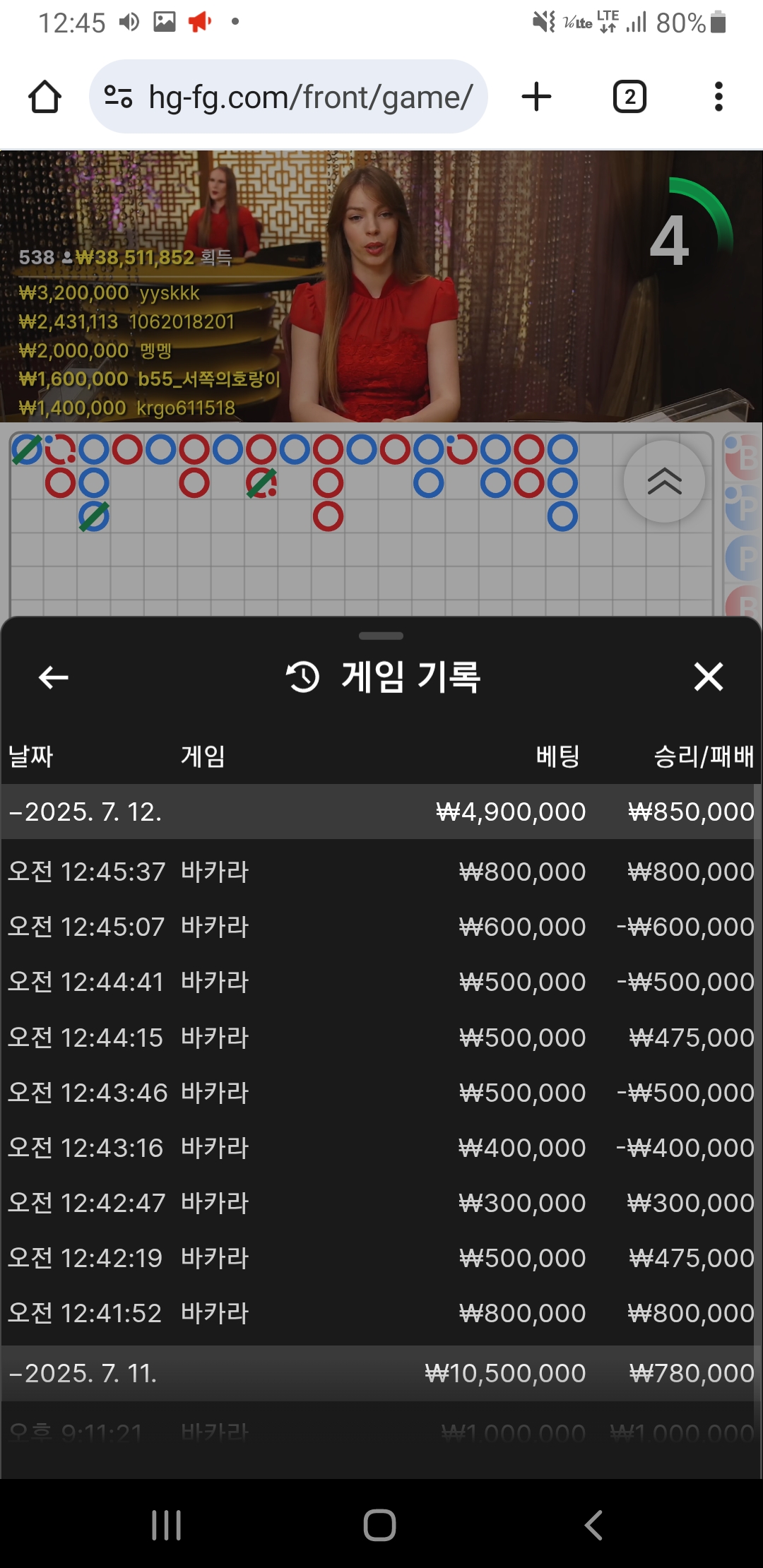Collapse the 2025. 7. 12. date group
Image resolution: width=763 pixels, height=1568 pixels.
(x=85, y=812)
